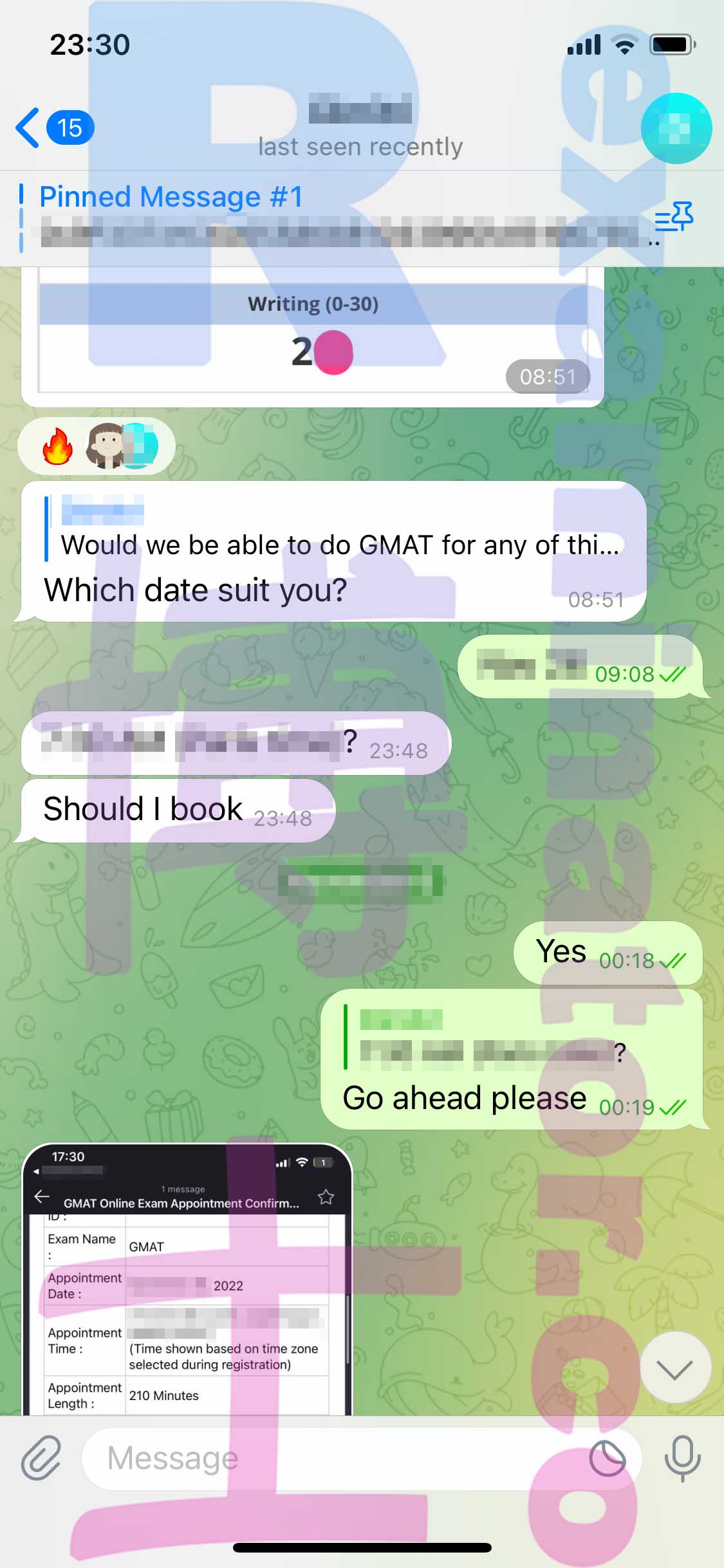
Task: Tap the fire reaction under the image
Action: (57, 445)
